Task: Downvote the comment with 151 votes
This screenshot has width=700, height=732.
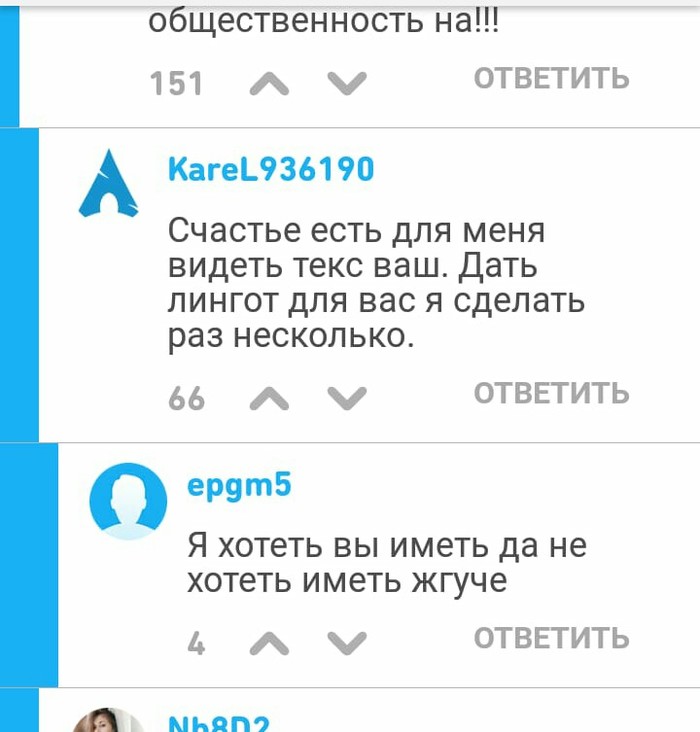Action: coord(346,83)
